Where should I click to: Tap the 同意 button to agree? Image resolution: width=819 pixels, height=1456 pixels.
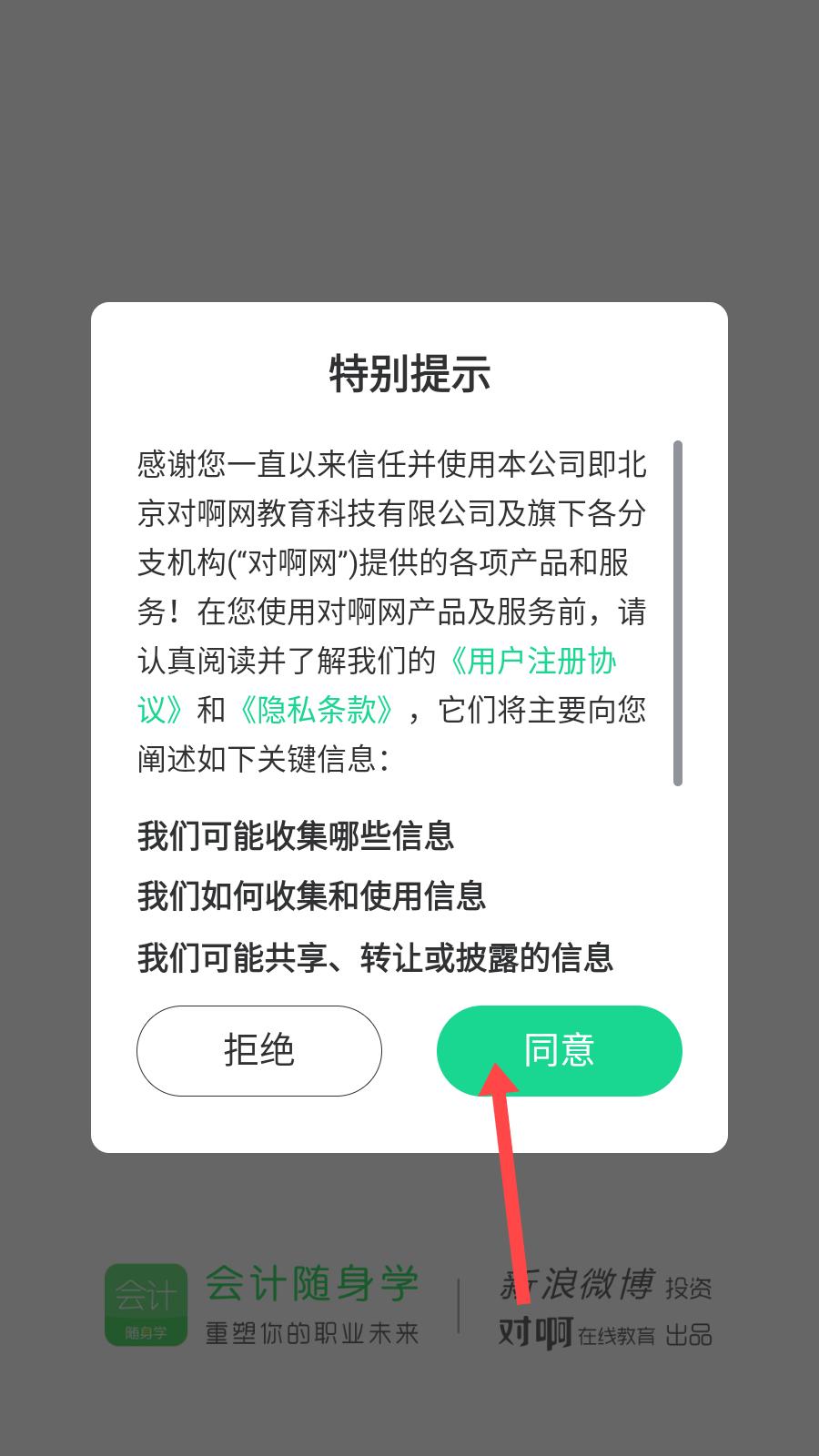[x=559, y=1050]
